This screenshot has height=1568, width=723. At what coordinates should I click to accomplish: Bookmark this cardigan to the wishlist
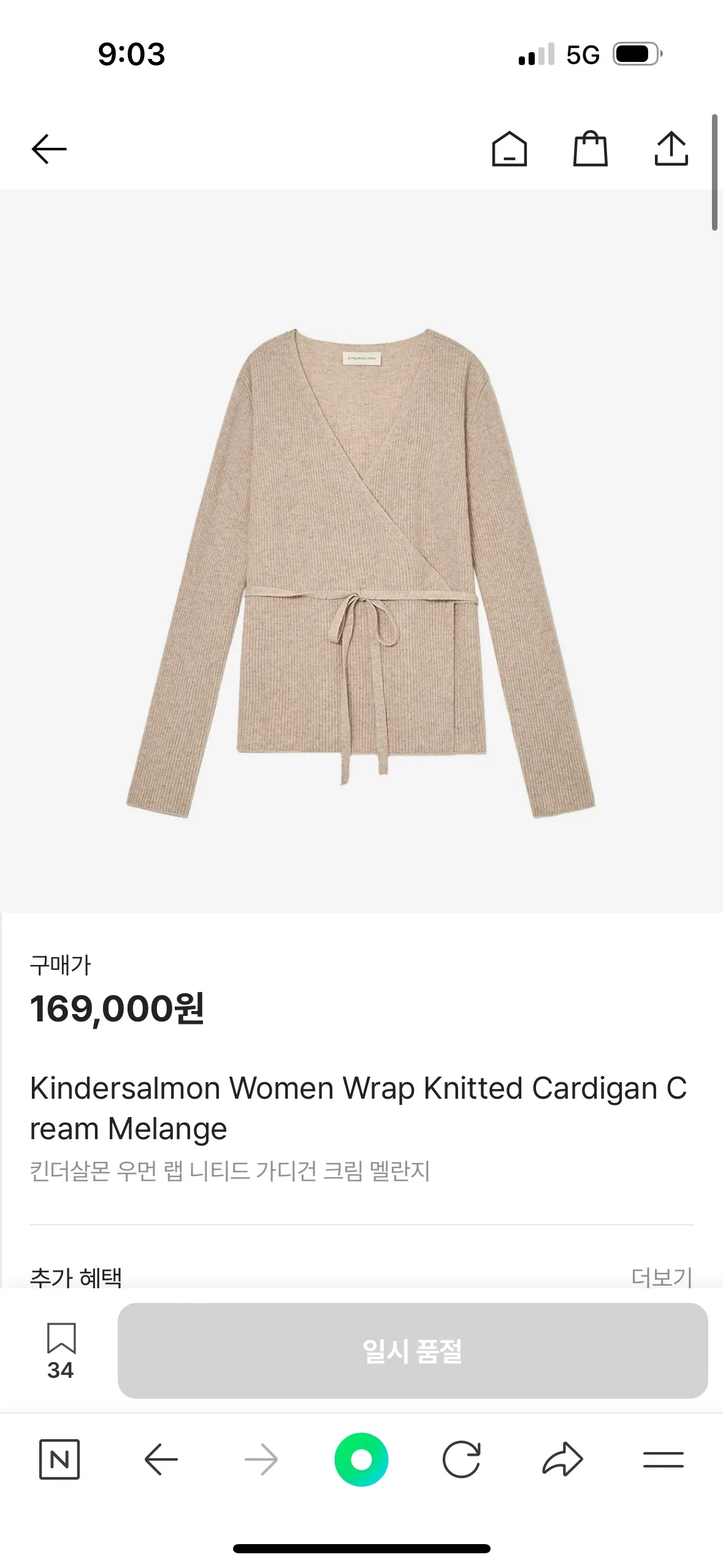tap(61, 1351)
